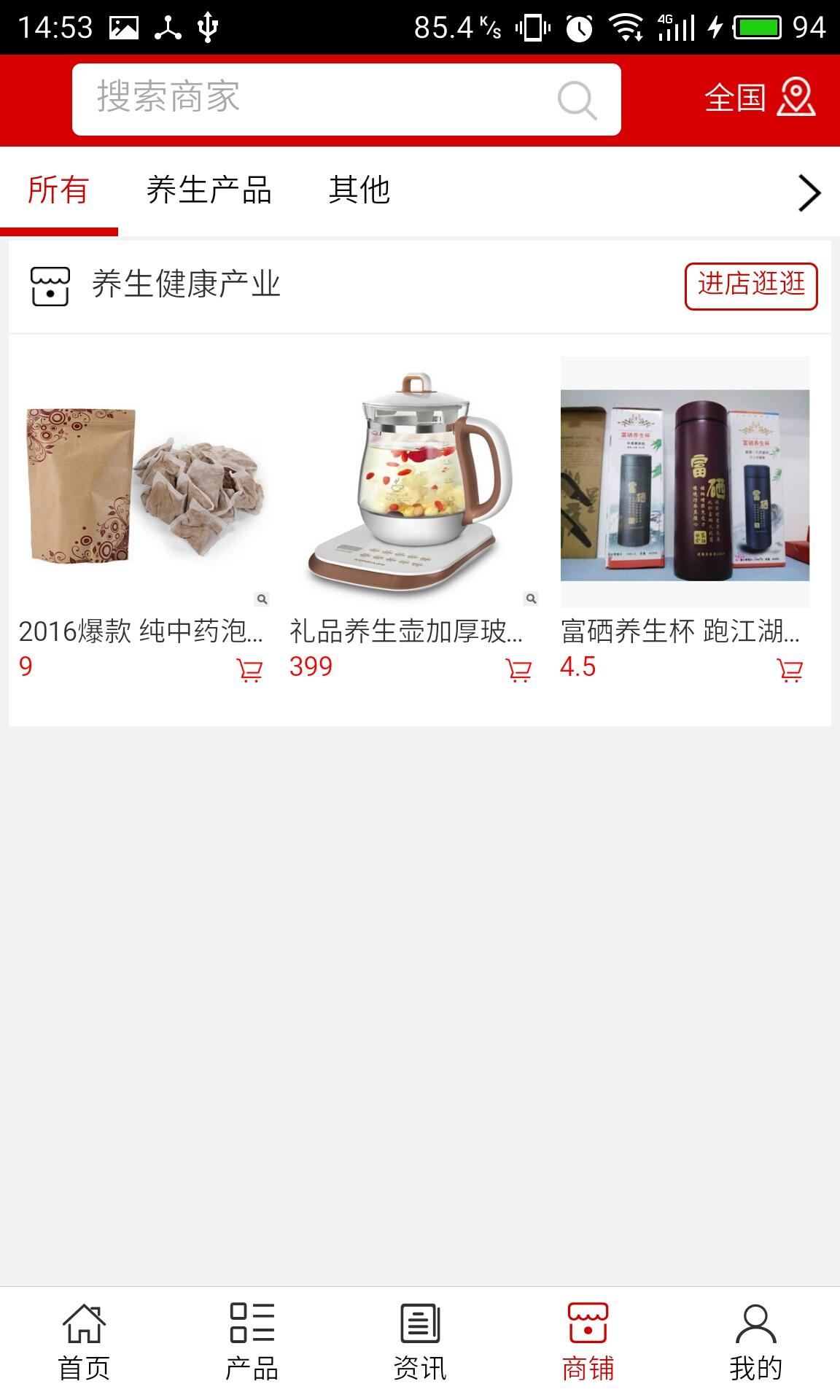Tap the 进店逛逛 button
Viewport: 840px width, 1400px height.
(x=750, y=285)
